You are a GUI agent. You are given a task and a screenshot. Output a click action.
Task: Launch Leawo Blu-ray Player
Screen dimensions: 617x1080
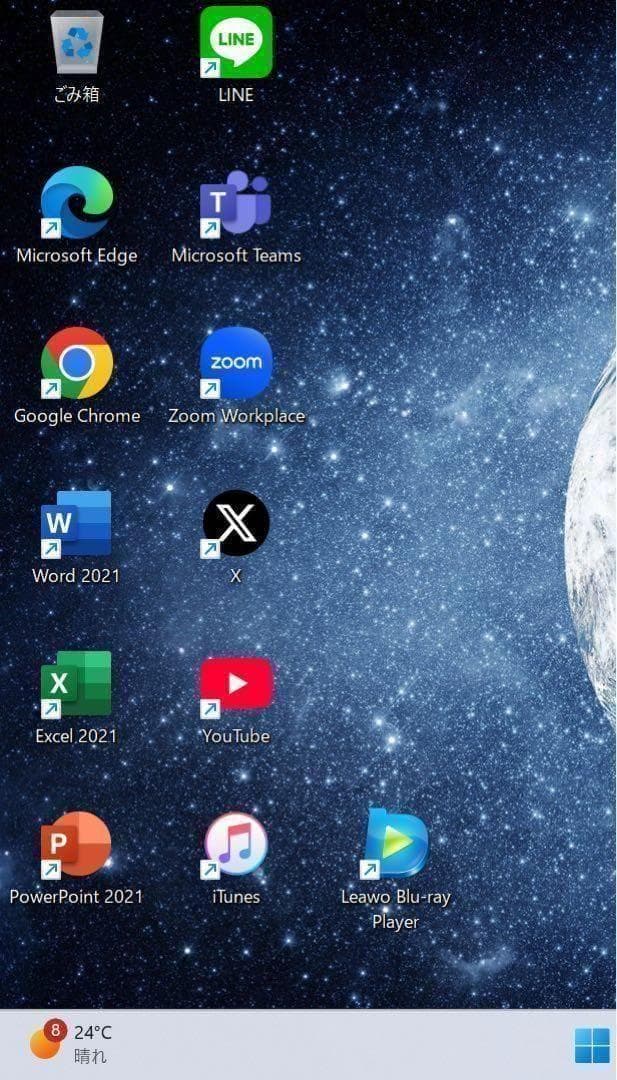point(396,844)
